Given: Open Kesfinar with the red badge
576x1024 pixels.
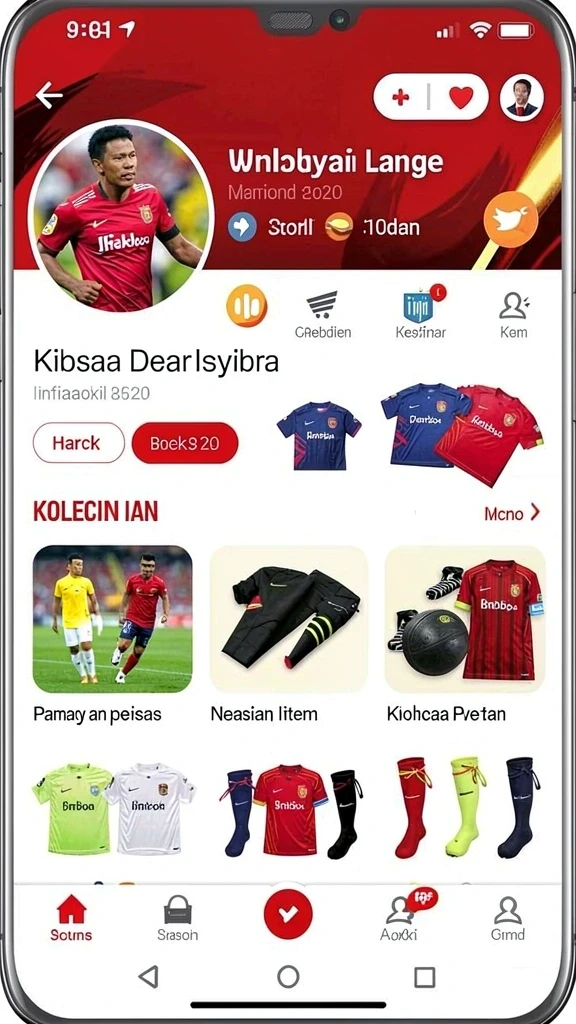Looking at the screenshot, I should pyautogui.click(x=421, y=313).
